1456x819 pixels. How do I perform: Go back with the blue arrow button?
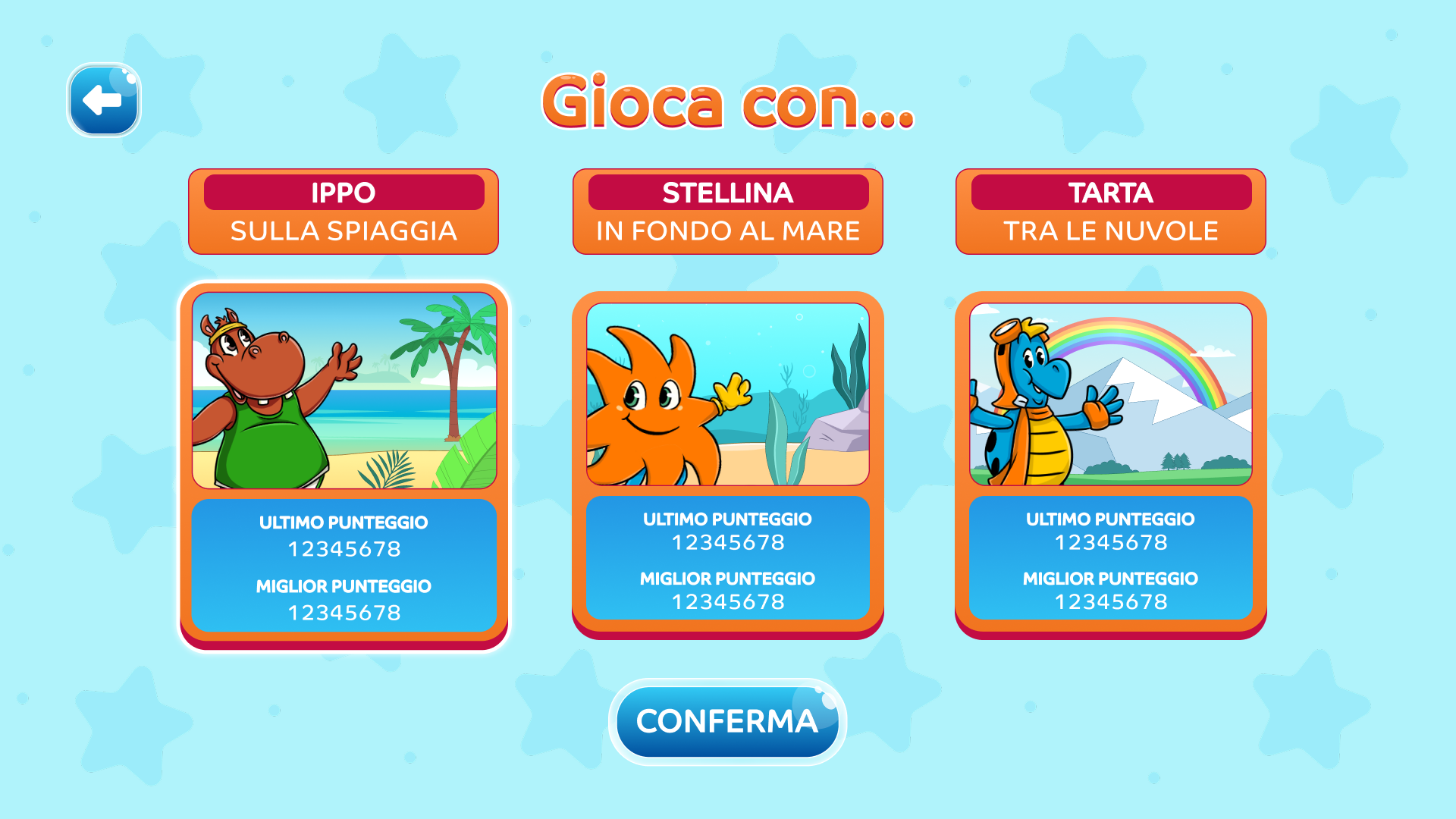pyautogui.click(x=104, y=100)
